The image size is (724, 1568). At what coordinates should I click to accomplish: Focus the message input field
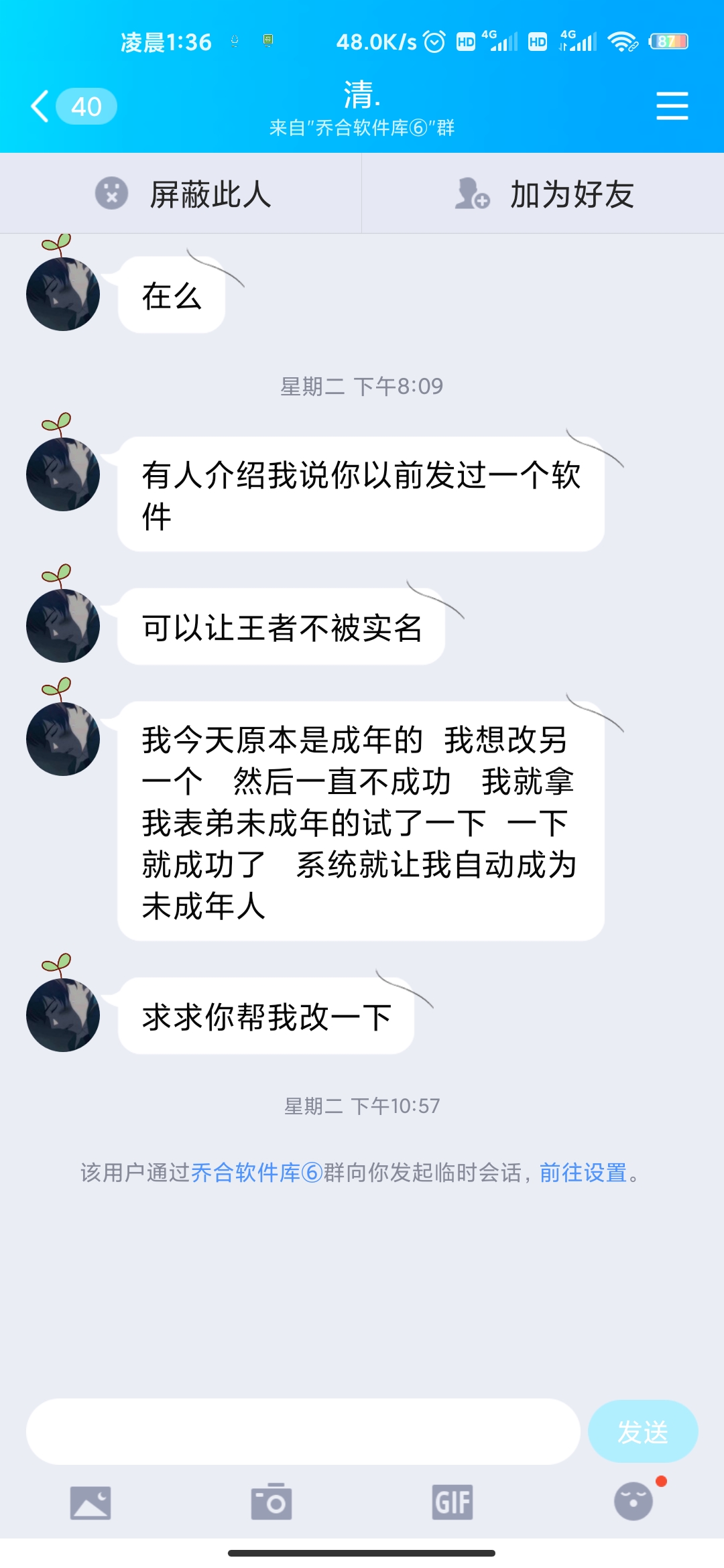[x=303, y=1431]
